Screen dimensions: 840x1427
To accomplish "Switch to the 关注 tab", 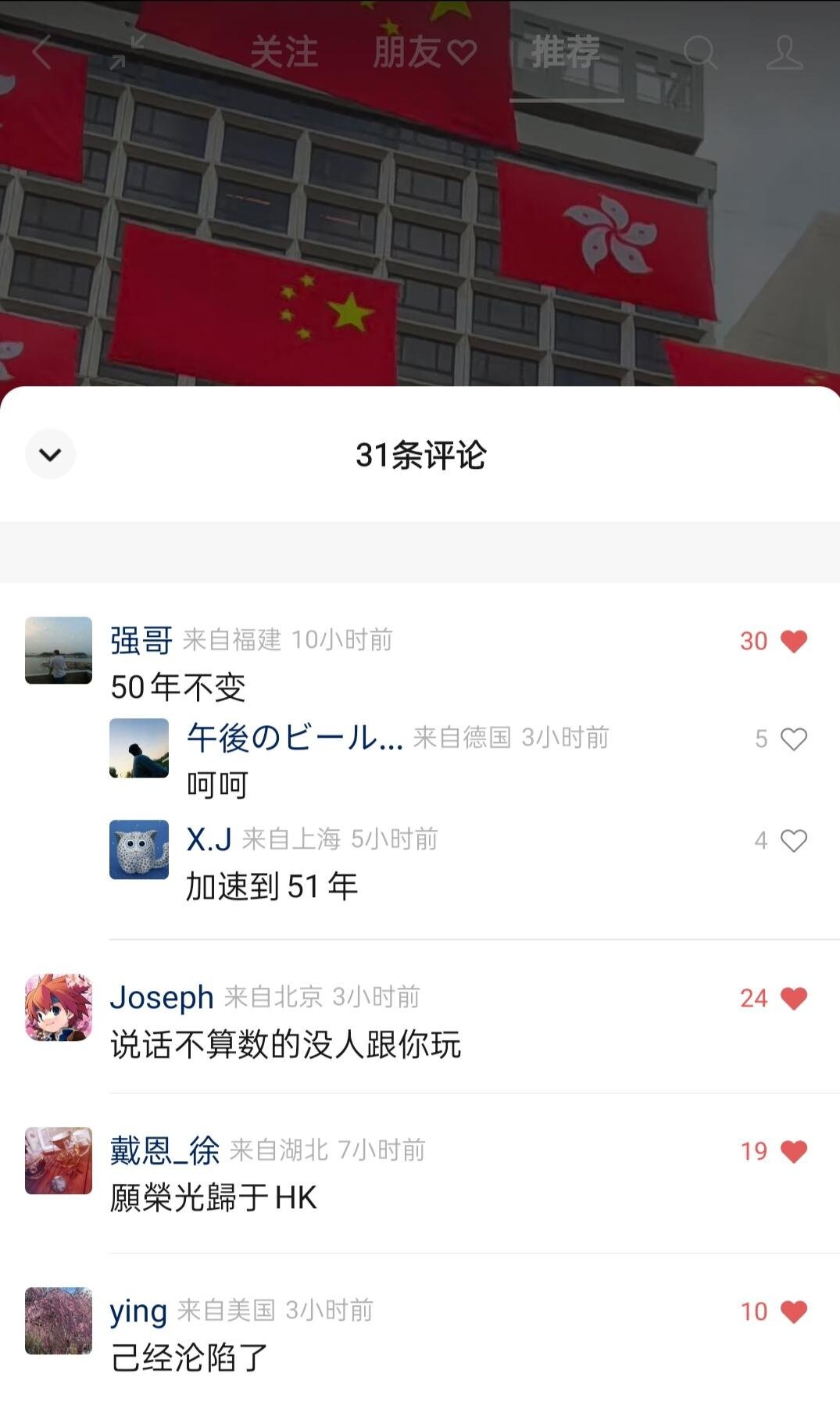I will (x=284, y=52).
